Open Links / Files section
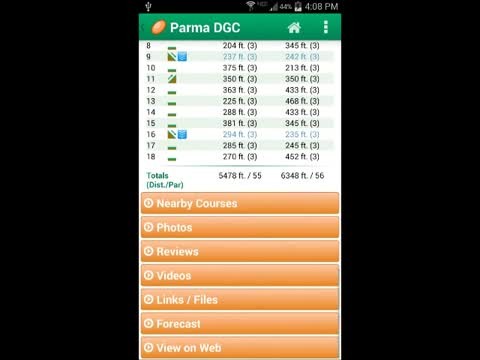Image resolution: width=480 pixels, height=360 pixels. click(x=240, y=299)
